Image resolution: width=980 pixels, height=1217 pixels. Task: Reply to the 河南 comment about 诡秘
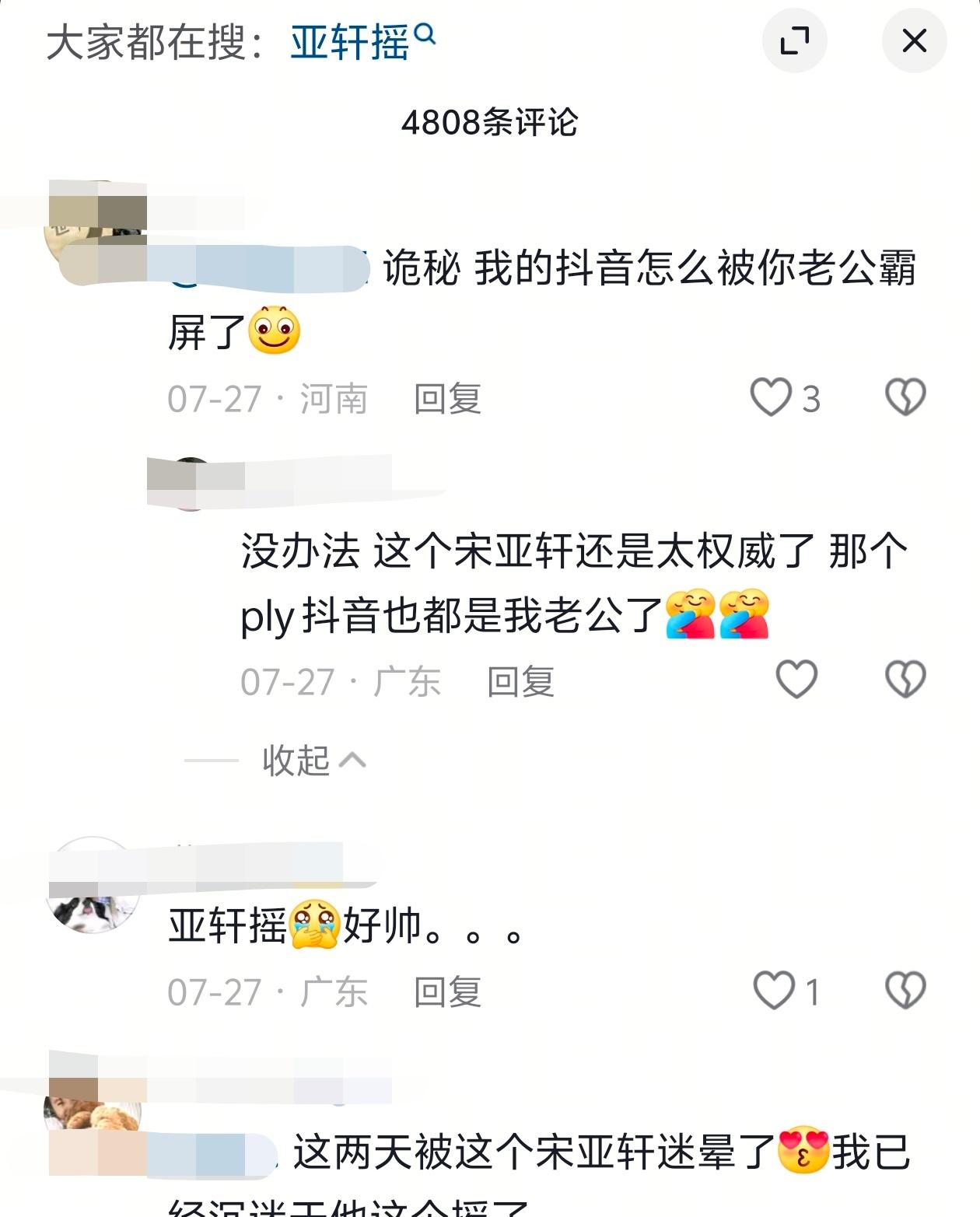[447, 399]
